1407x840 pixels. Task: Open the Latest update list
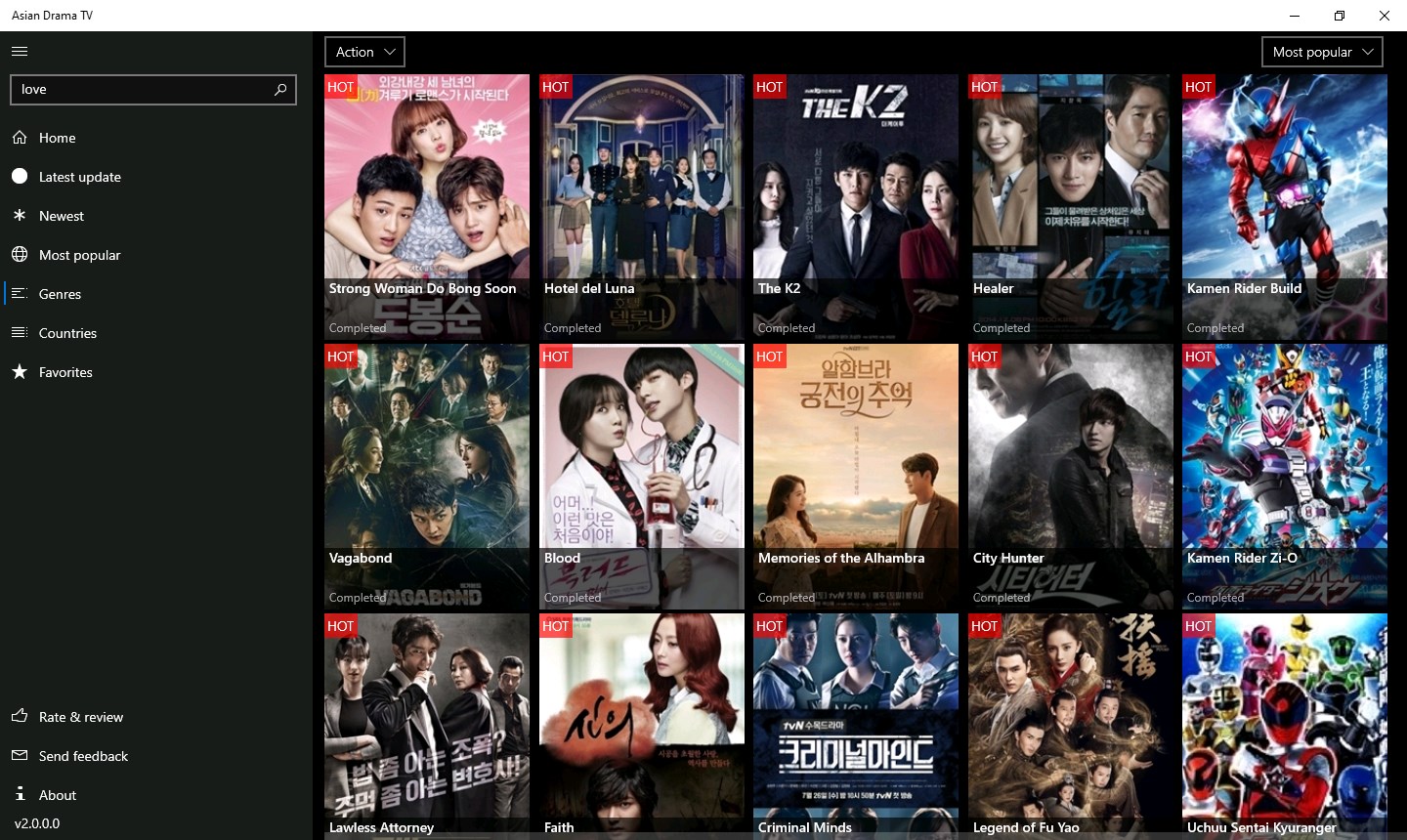[x=79, y=177]
